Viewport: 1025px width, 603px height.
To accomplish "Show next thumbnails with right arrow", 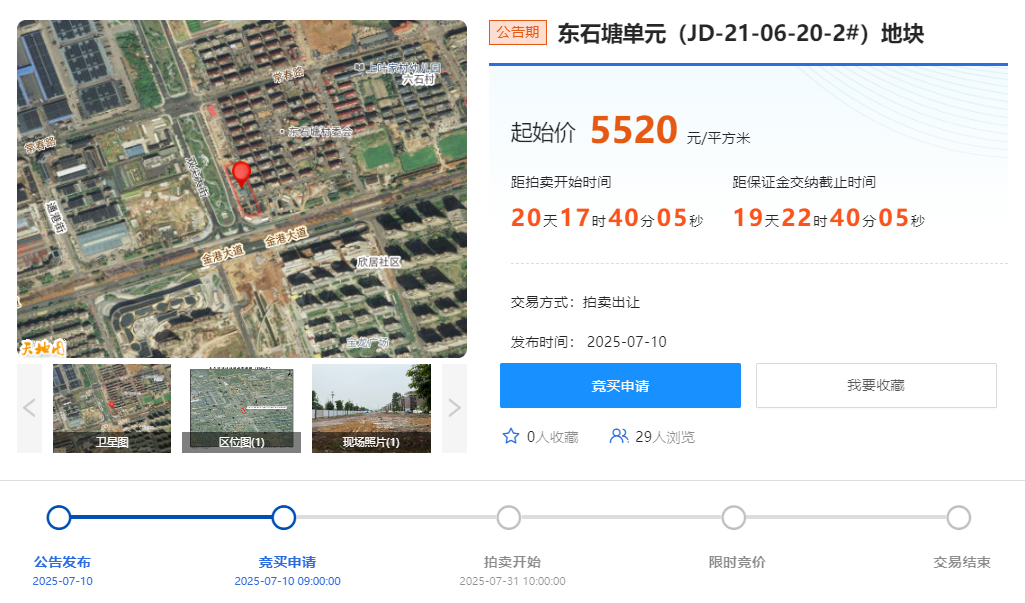I will (x=454, y=408).
